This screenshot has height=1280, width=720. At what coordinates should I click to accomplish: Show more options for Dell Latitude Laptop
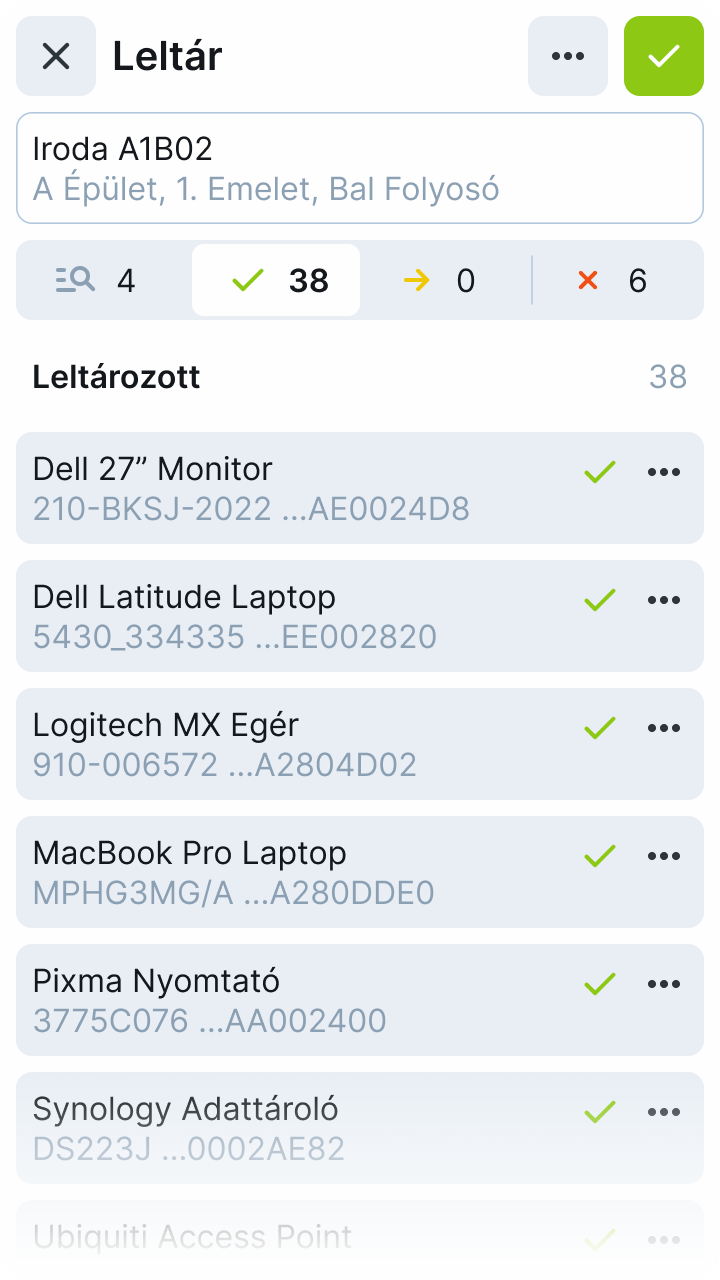click(x=664, y=600)
